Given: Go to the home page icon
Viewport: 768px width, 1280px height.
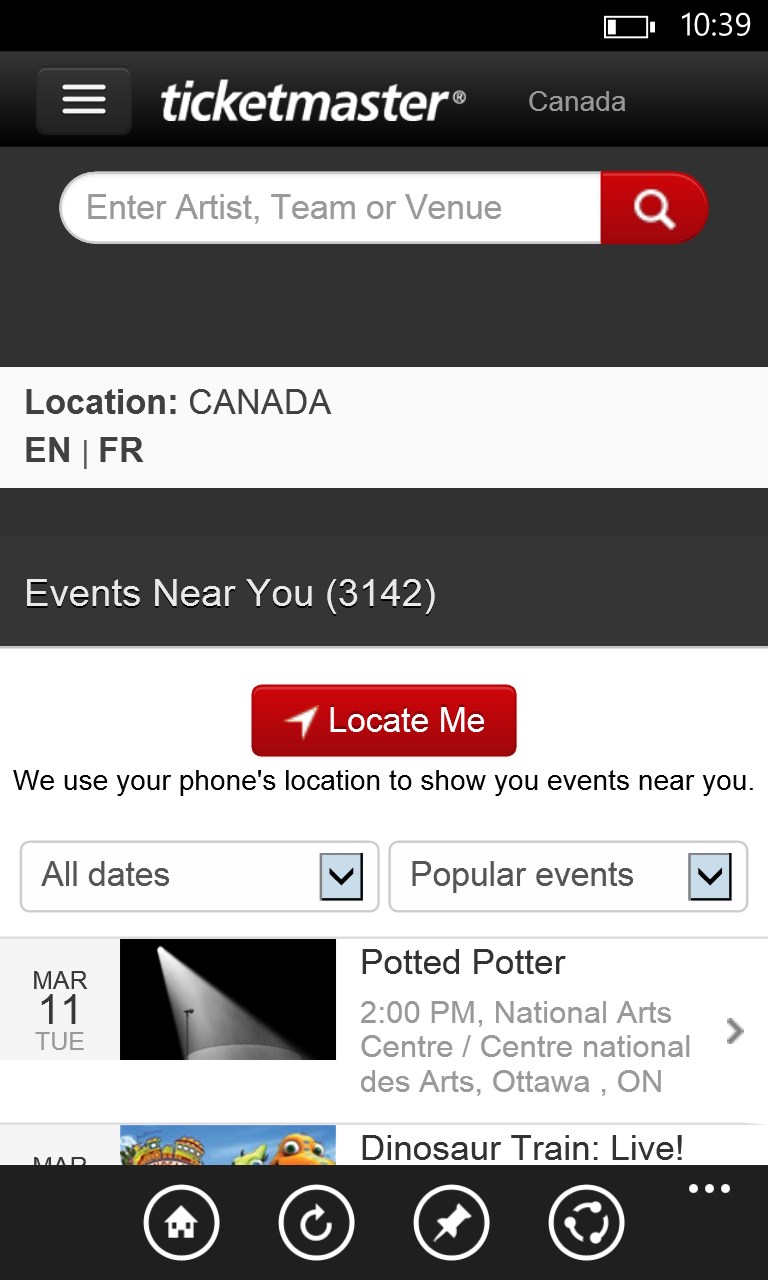Looking at the screenshot, I should click(x=181, y=1223).
